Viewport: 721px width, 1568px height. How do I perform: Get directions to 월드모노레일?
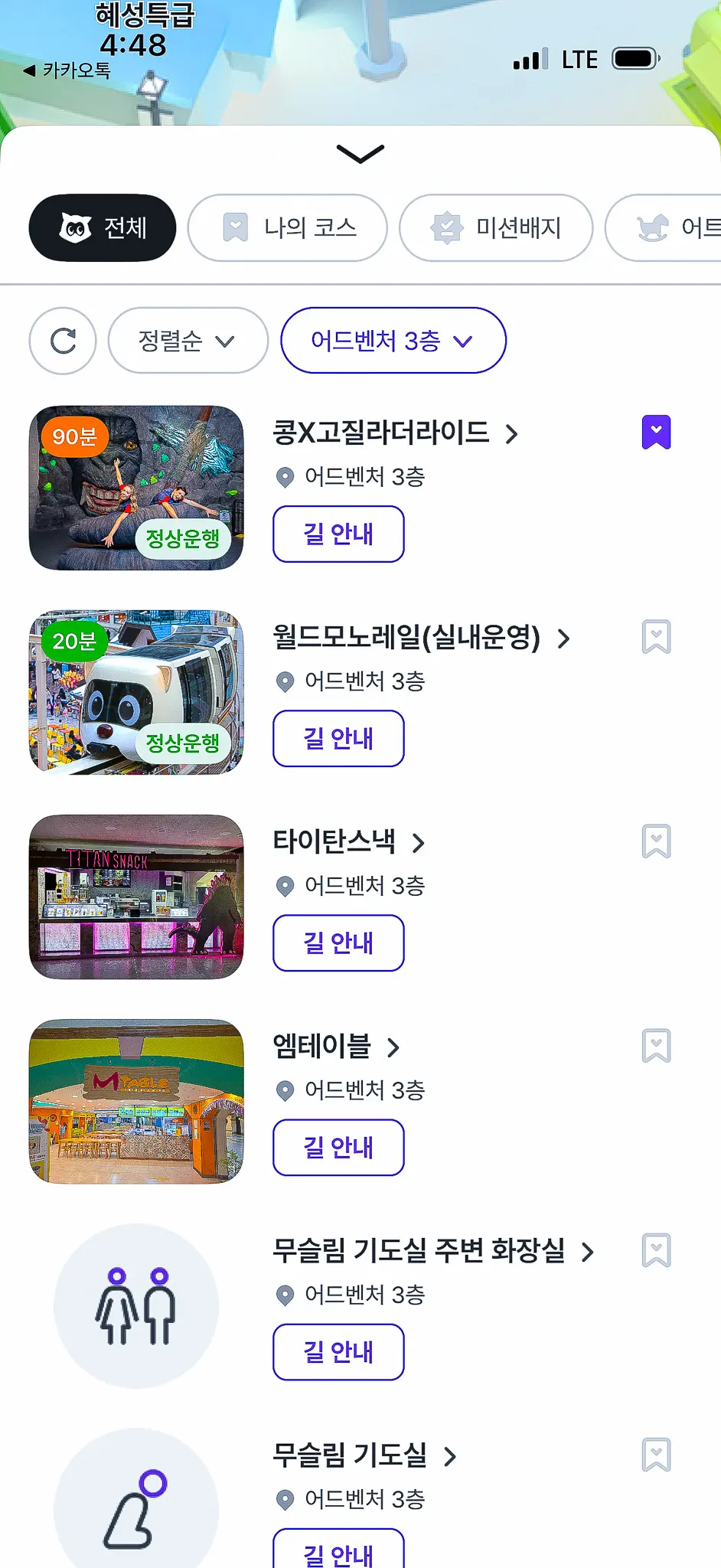point(338,739)
